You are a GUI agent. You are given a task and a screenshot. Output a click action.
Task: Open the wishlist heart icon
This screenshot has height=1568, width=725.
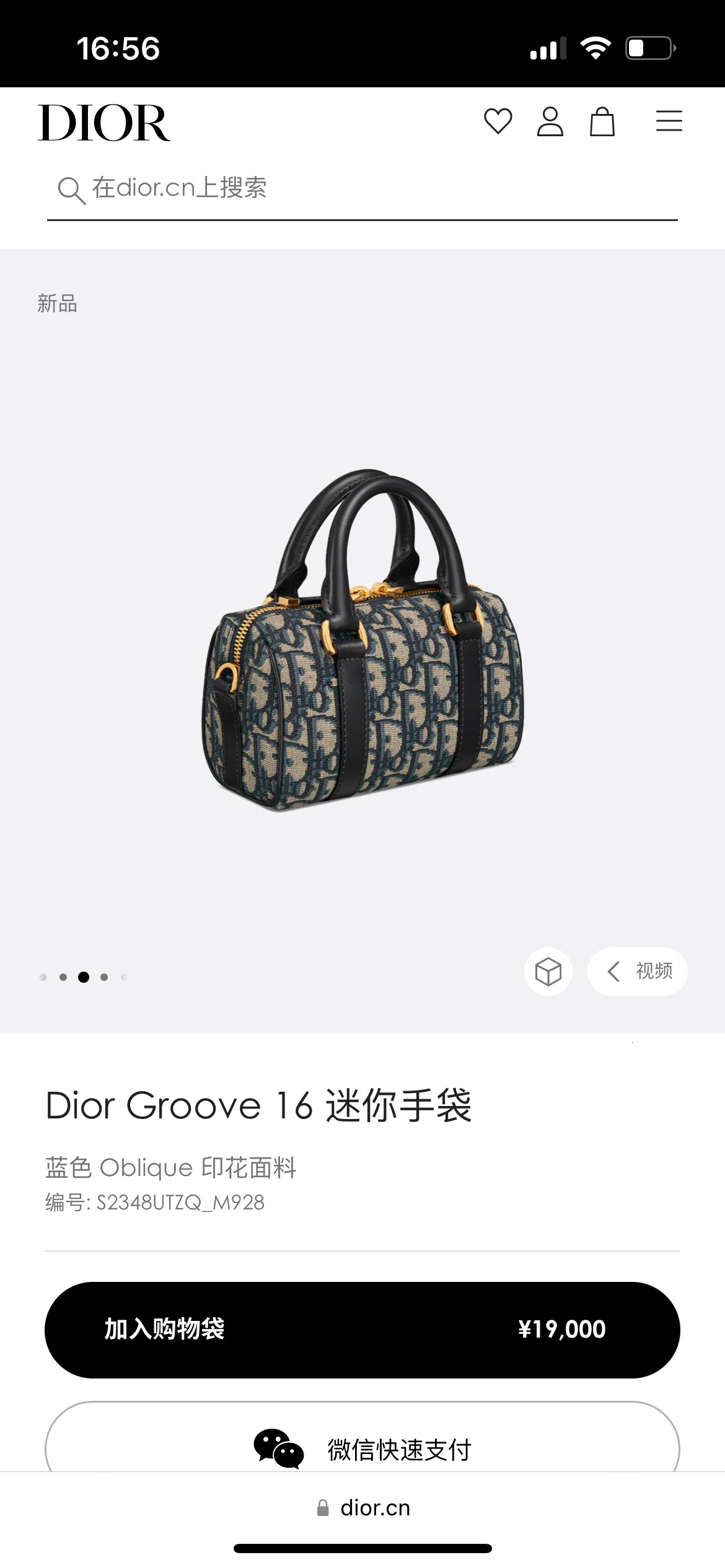coord(498,121)
